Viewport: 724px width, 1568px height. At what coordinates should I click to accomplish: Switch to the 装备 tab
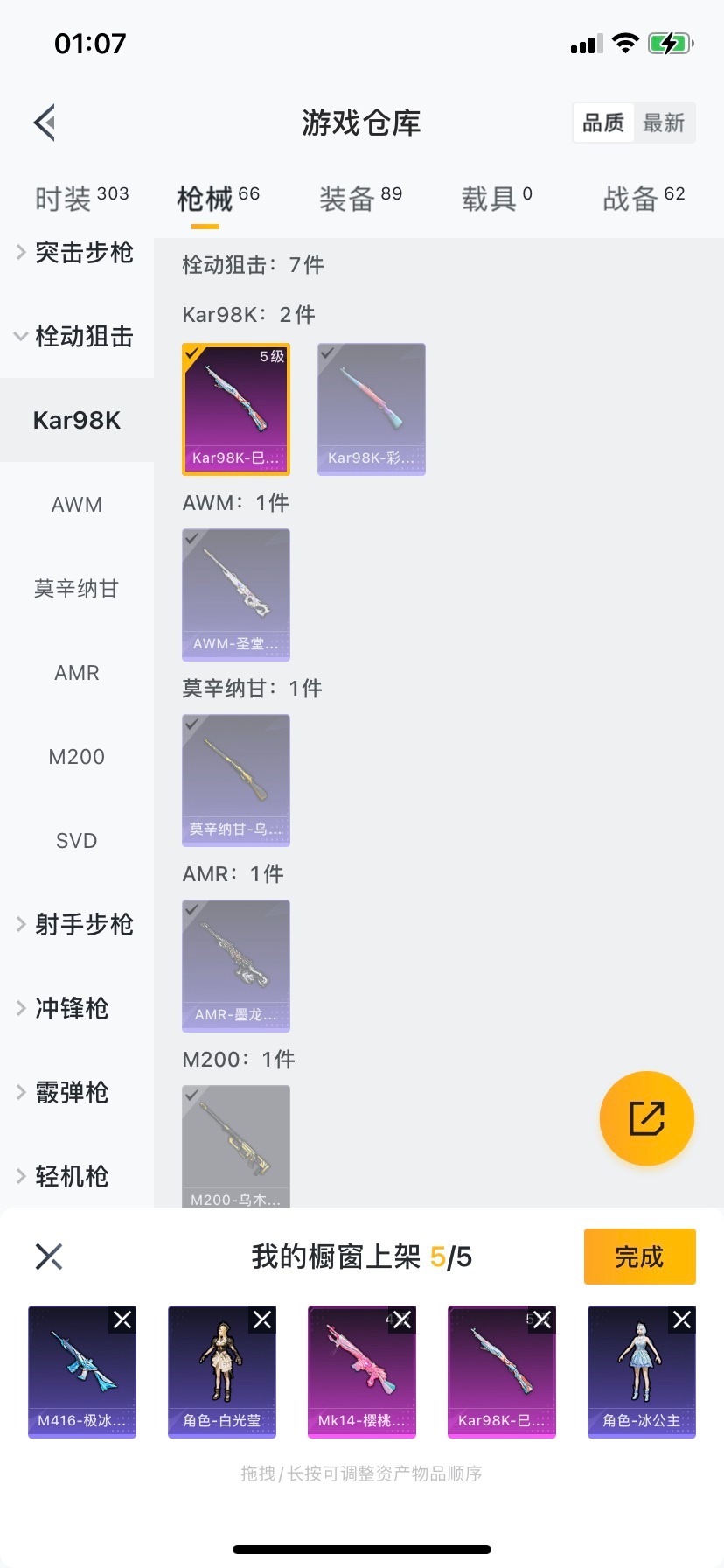(360, 199)
